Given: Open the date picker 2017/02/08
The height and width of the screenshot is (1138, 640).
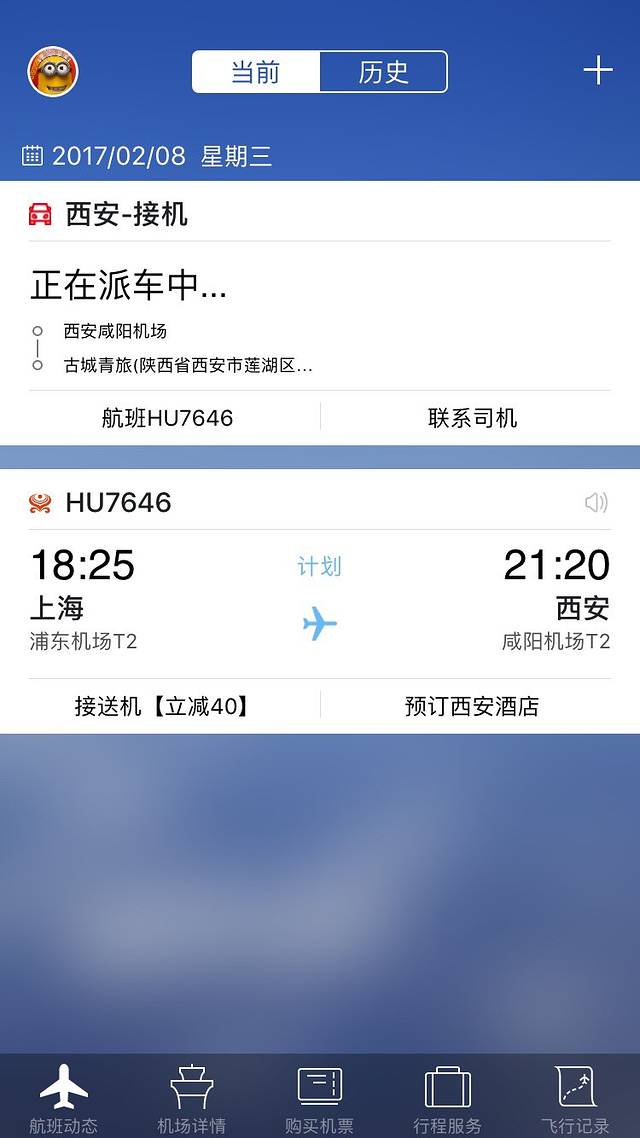Looking at the screenshot, I should (x=147, y=156).
